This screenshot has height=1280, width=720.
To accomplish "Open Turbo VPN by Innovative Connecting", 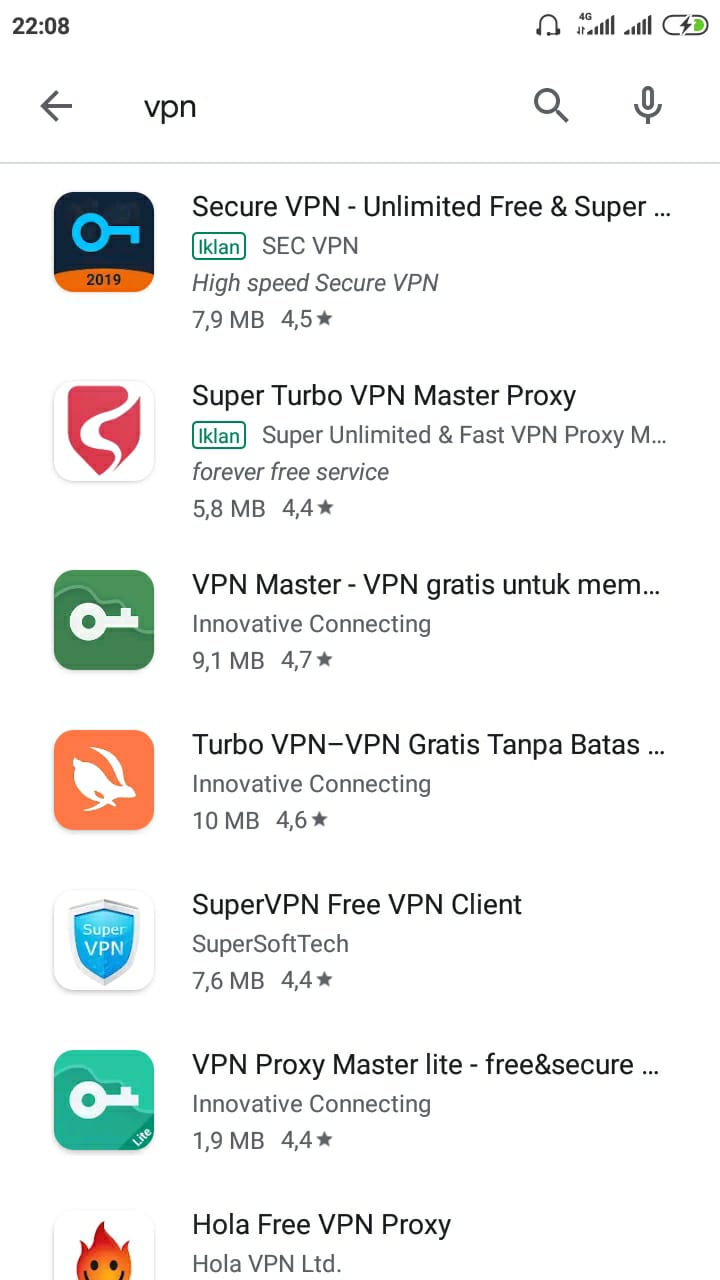I will pyautogui.click(x=360, y=781).
